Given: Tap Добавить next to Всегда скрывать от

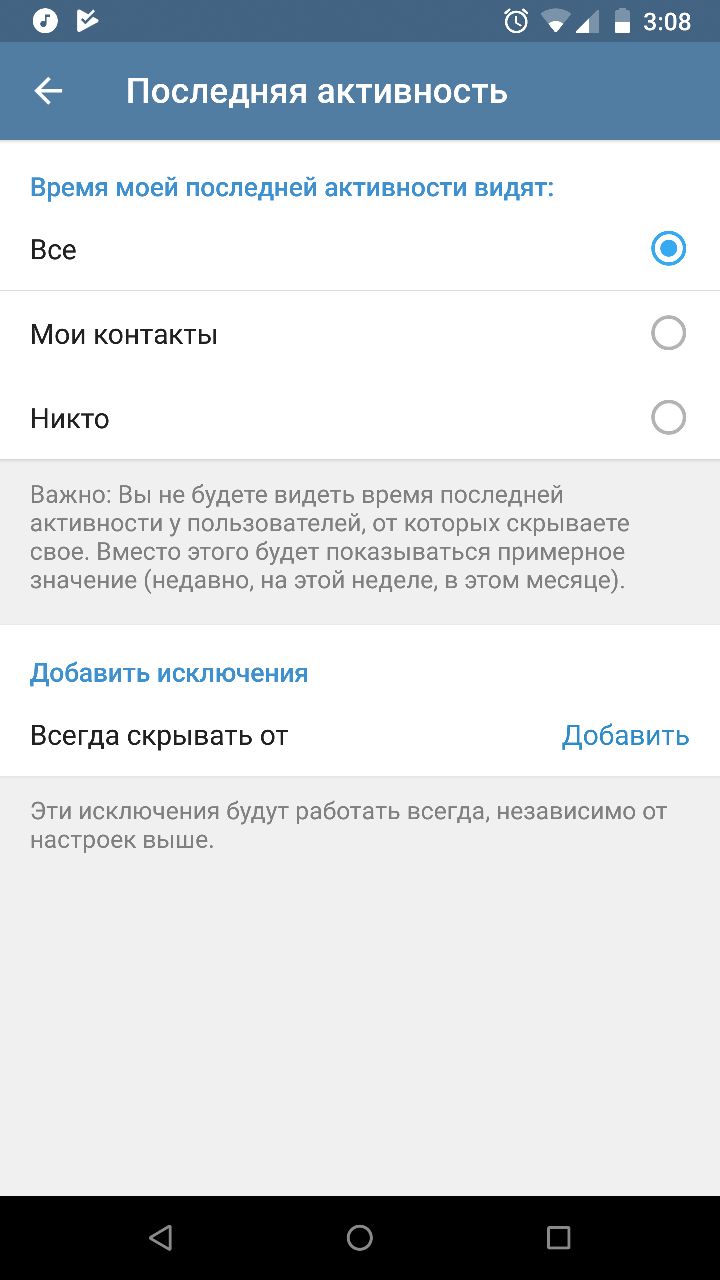Looking at the screenshot, I should pyautogui.click(x=625, y=736).
